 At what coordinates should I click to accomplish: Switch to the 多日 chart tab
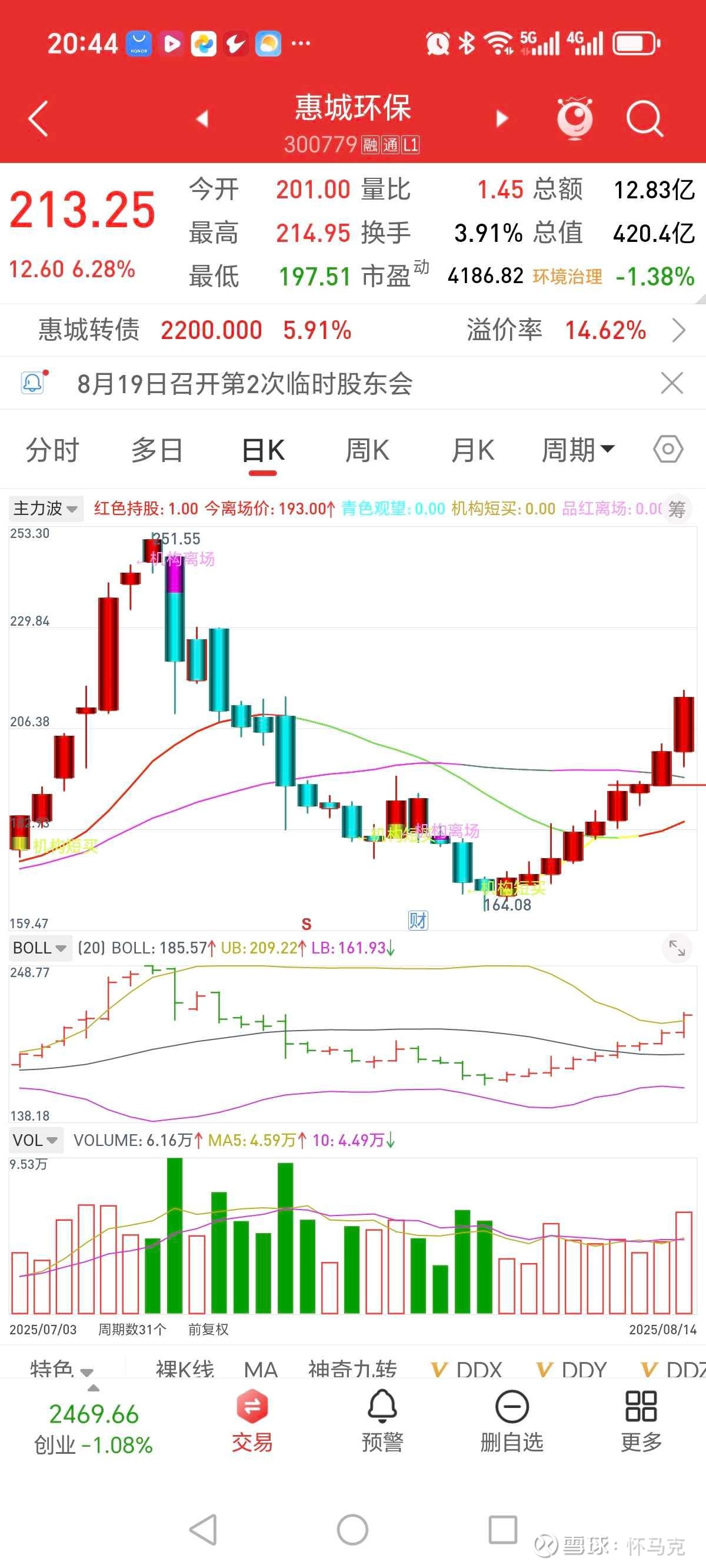tap(158, 450)
